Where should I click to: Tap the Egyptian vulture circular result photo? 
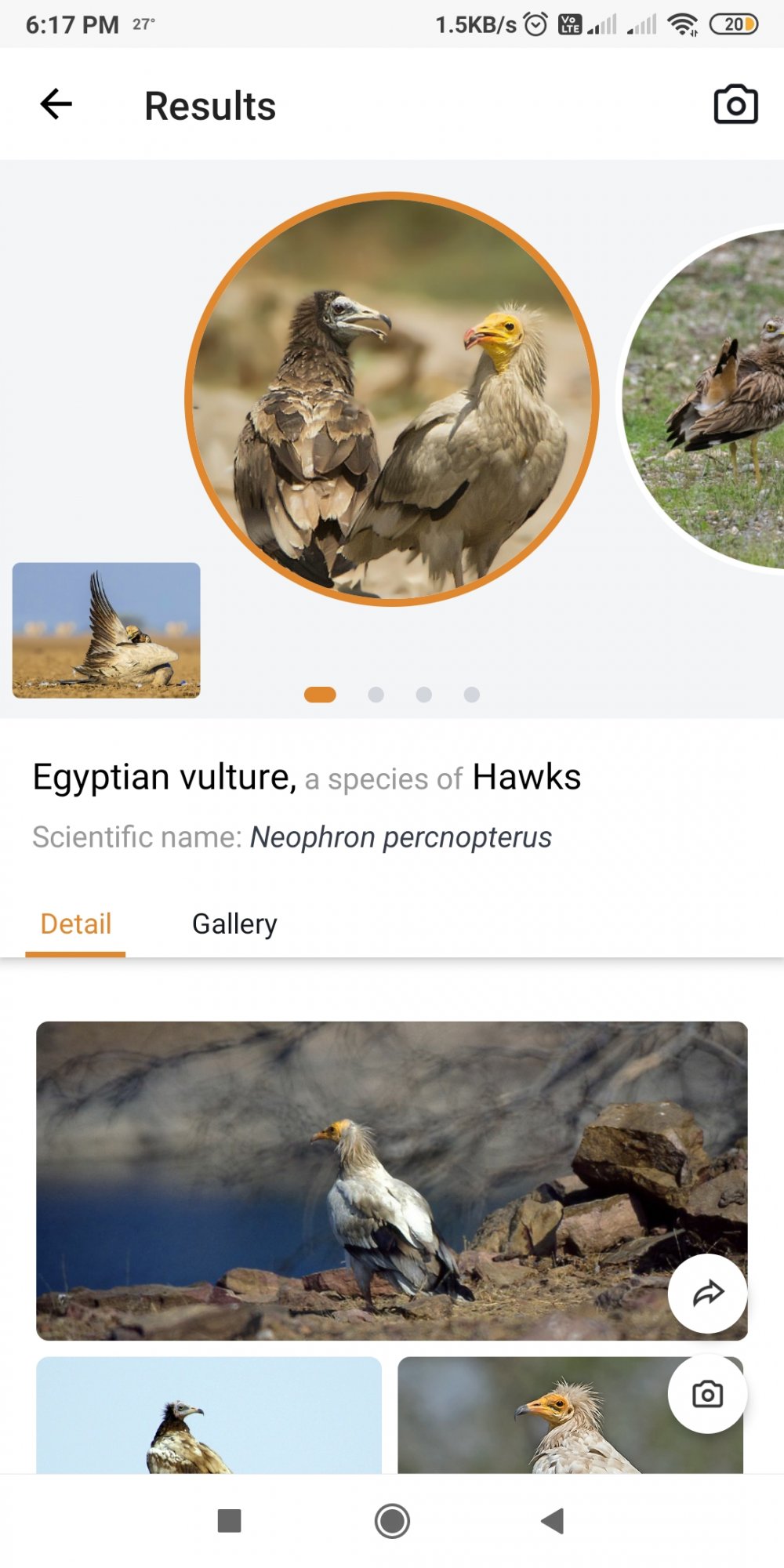(x=392, y=399)
